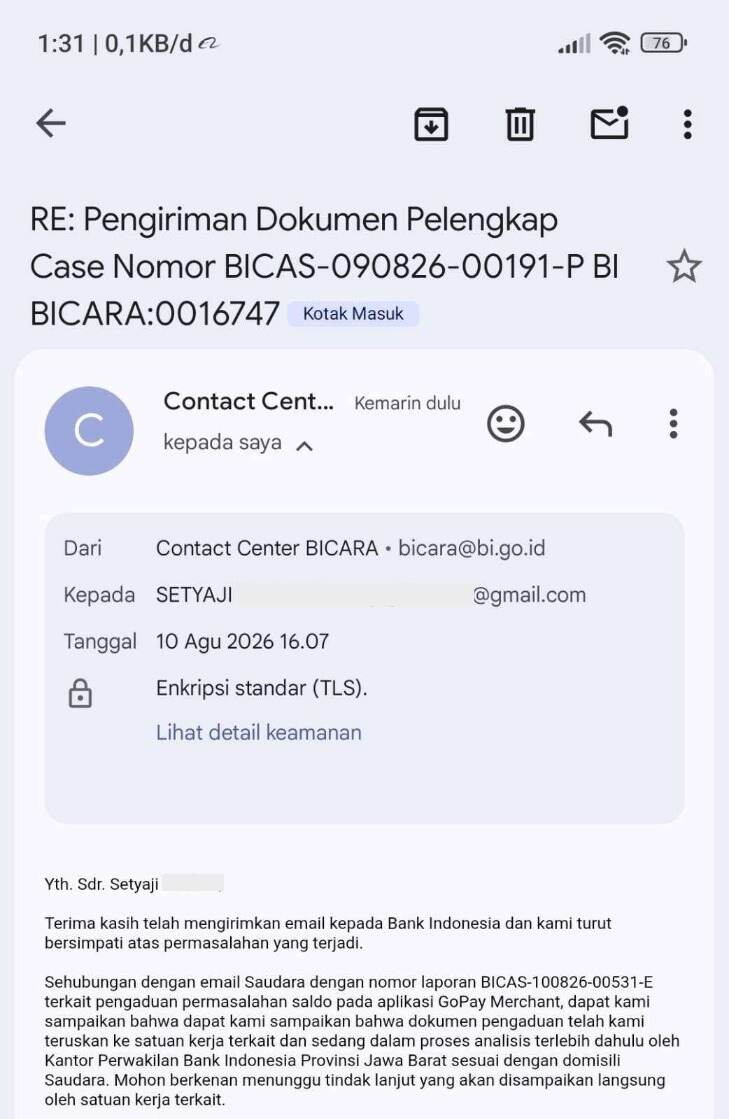729x1119 pixels.
Task: Archive this email
Action: click(431, 124)
